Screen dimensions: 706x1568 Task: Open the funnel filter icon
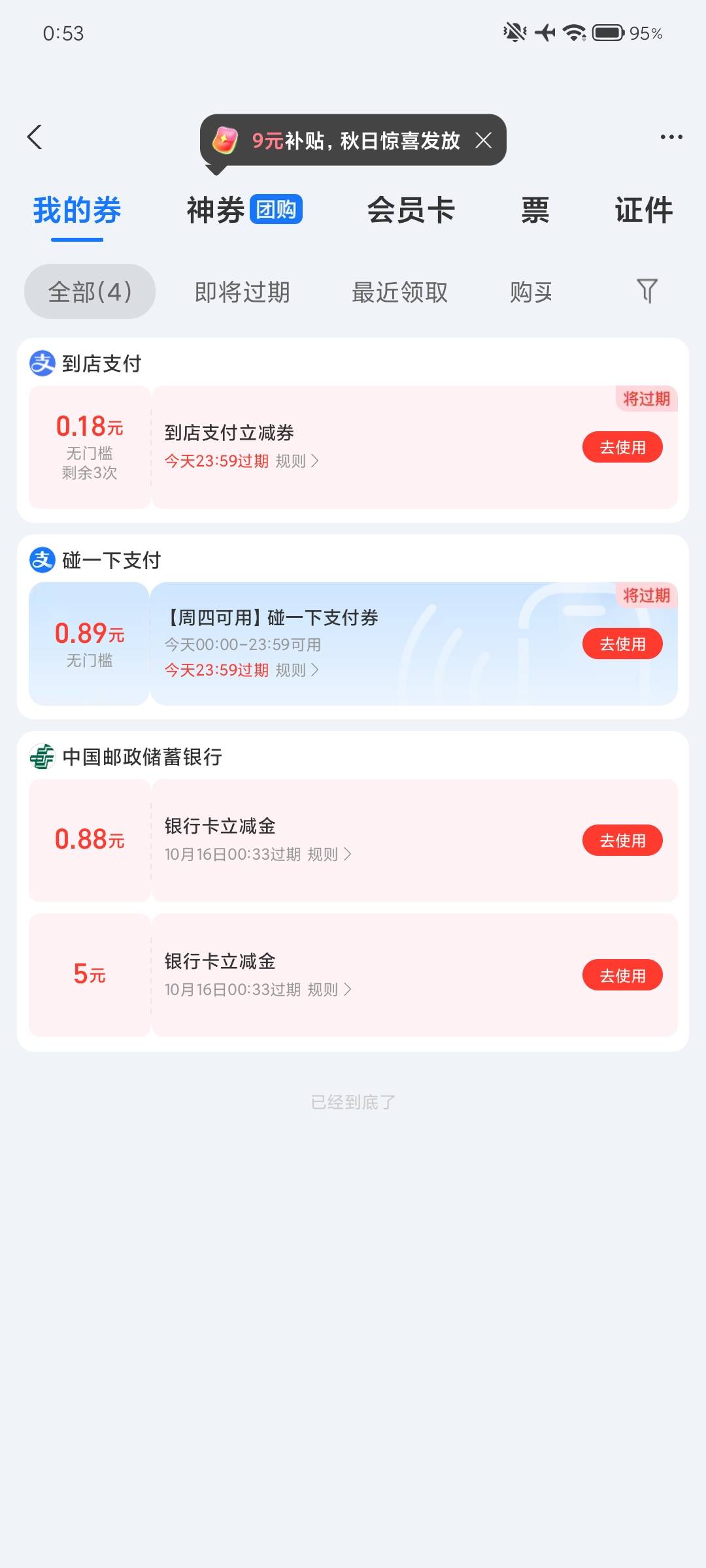click(x=647, y=291)
